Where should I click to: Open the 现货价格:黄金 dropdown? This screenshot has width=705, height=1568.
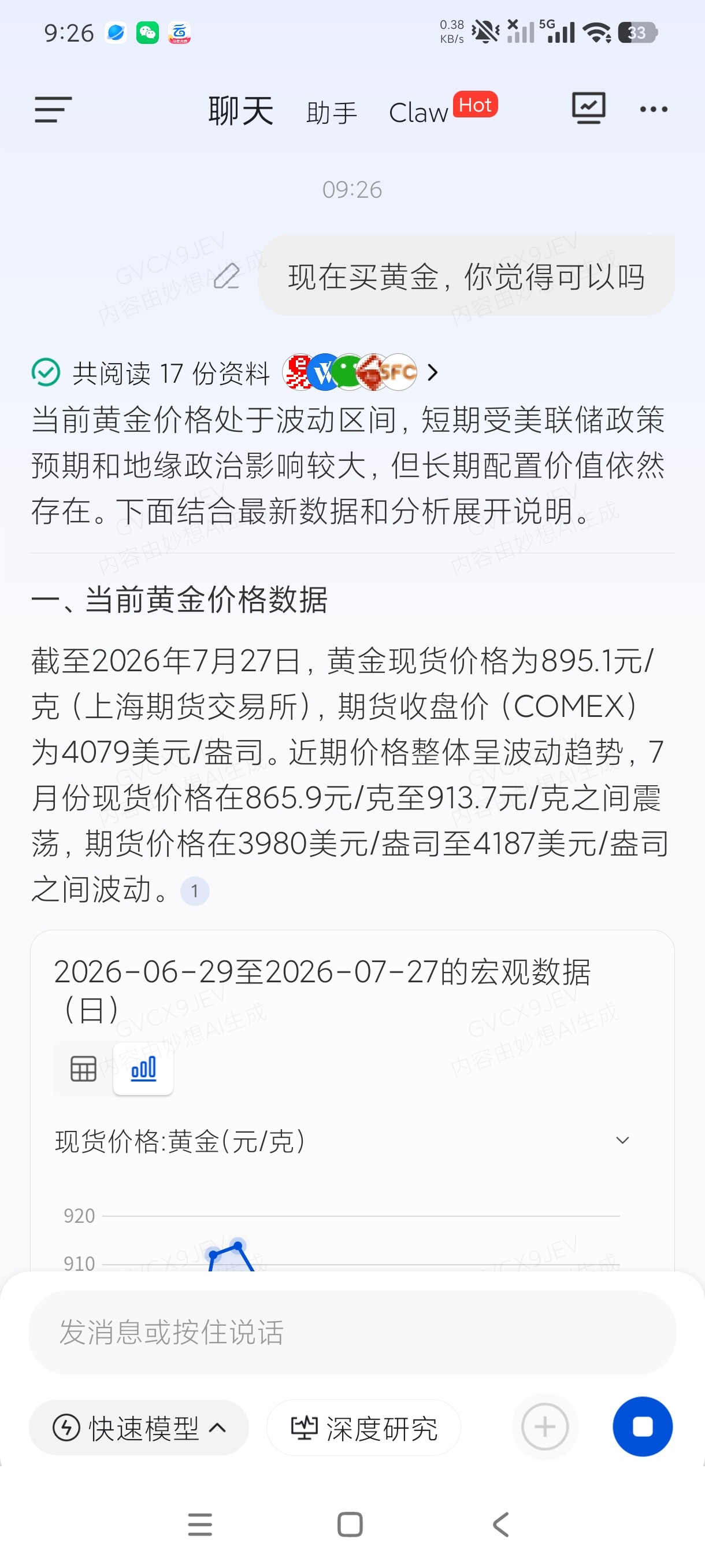click(343, 1141)
